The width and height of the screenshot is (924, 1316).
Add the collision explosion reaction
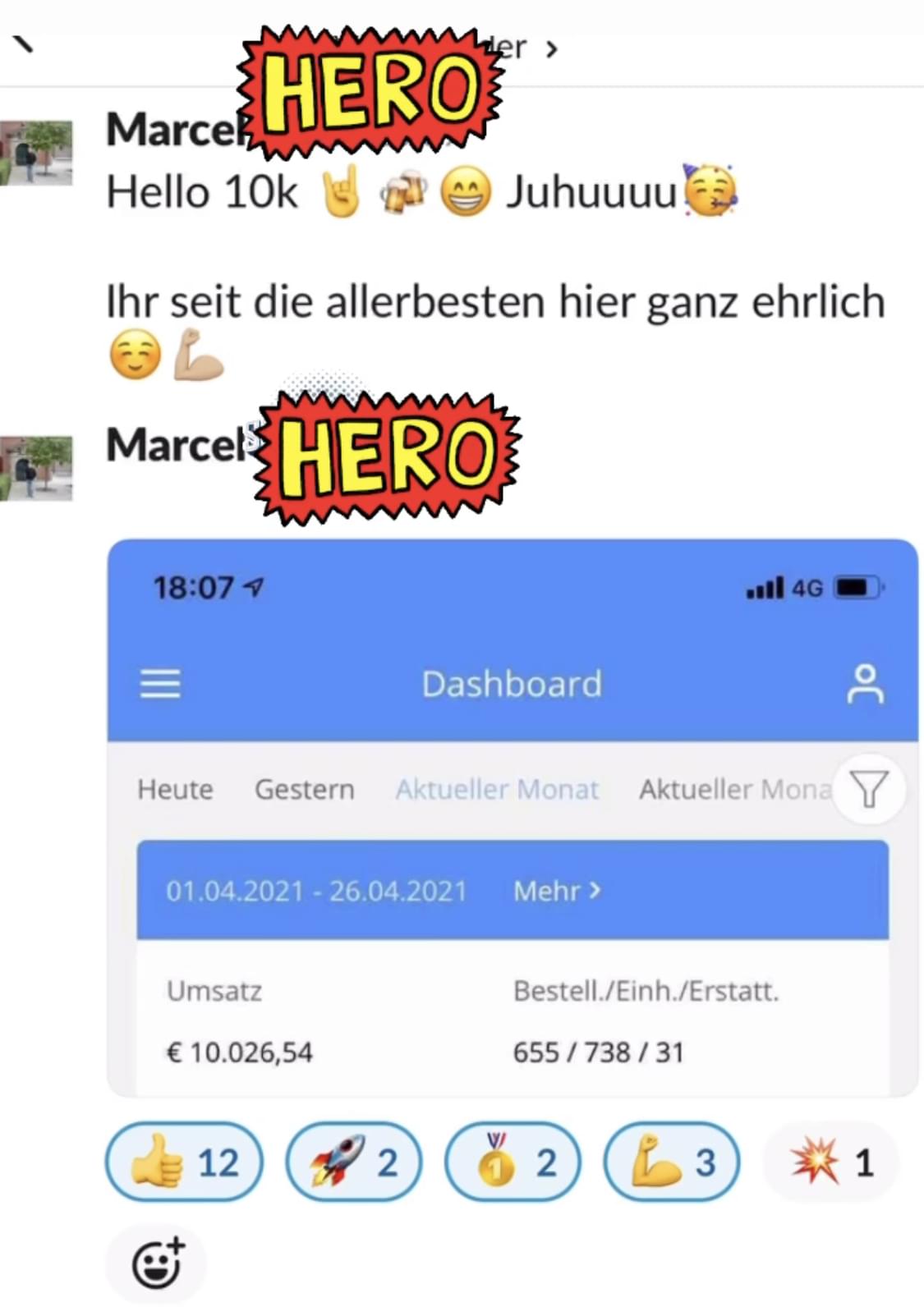[x=830, y=1162]
